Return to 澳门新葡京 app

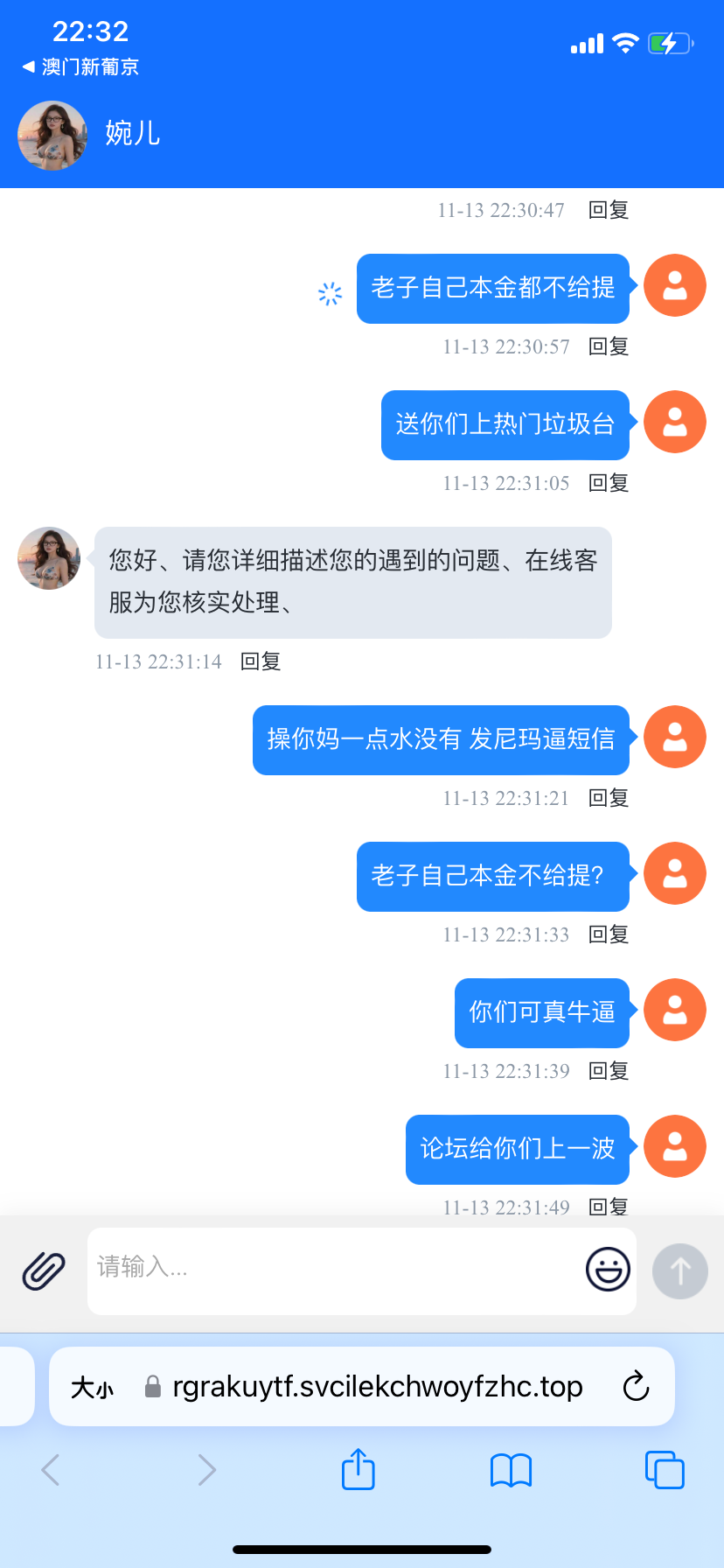[x=80, y=66]
